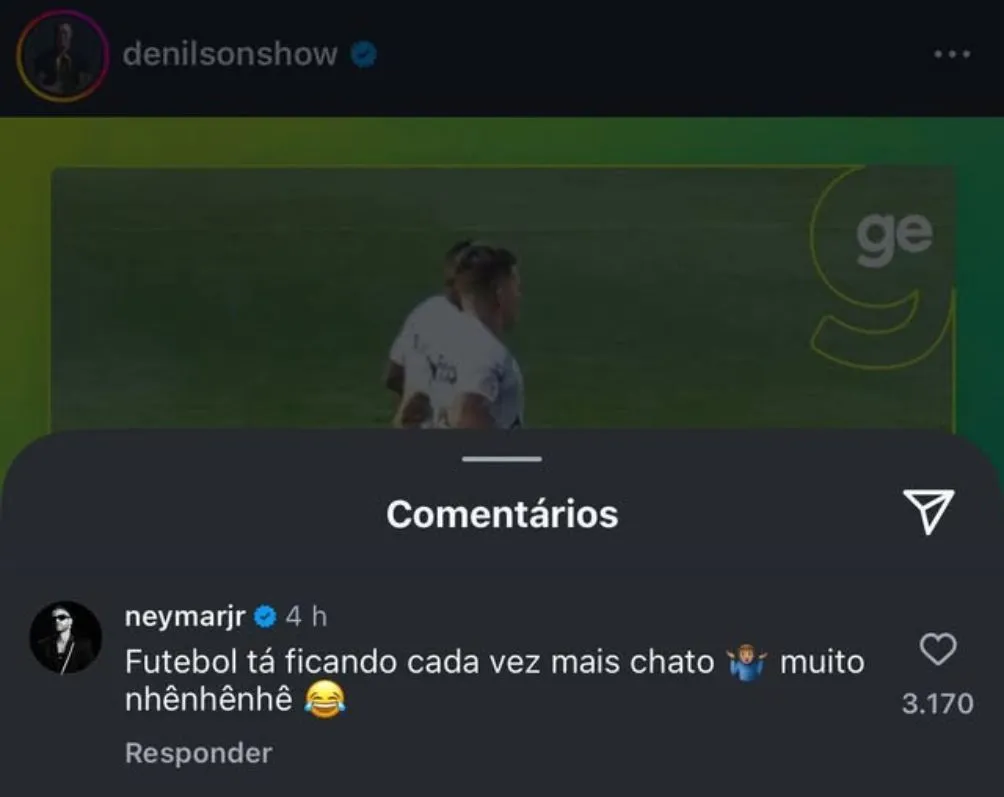Tap the comments sheet drag handle
The height and width of the screenshot is (797, 1004).
click(x=502, y=459)
